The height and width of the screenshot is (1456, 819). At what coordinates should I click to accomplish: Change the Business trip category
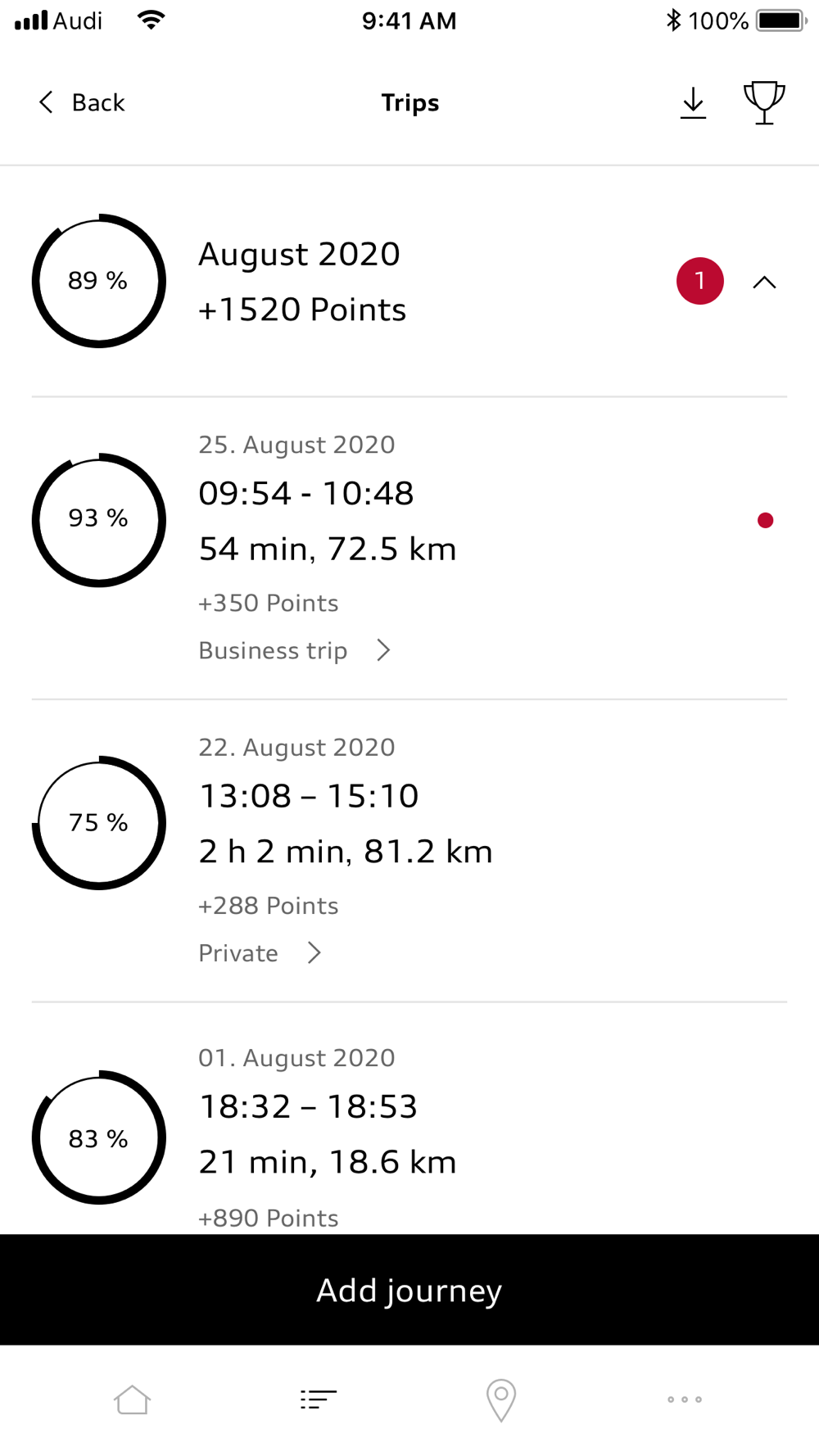point(295,650)
